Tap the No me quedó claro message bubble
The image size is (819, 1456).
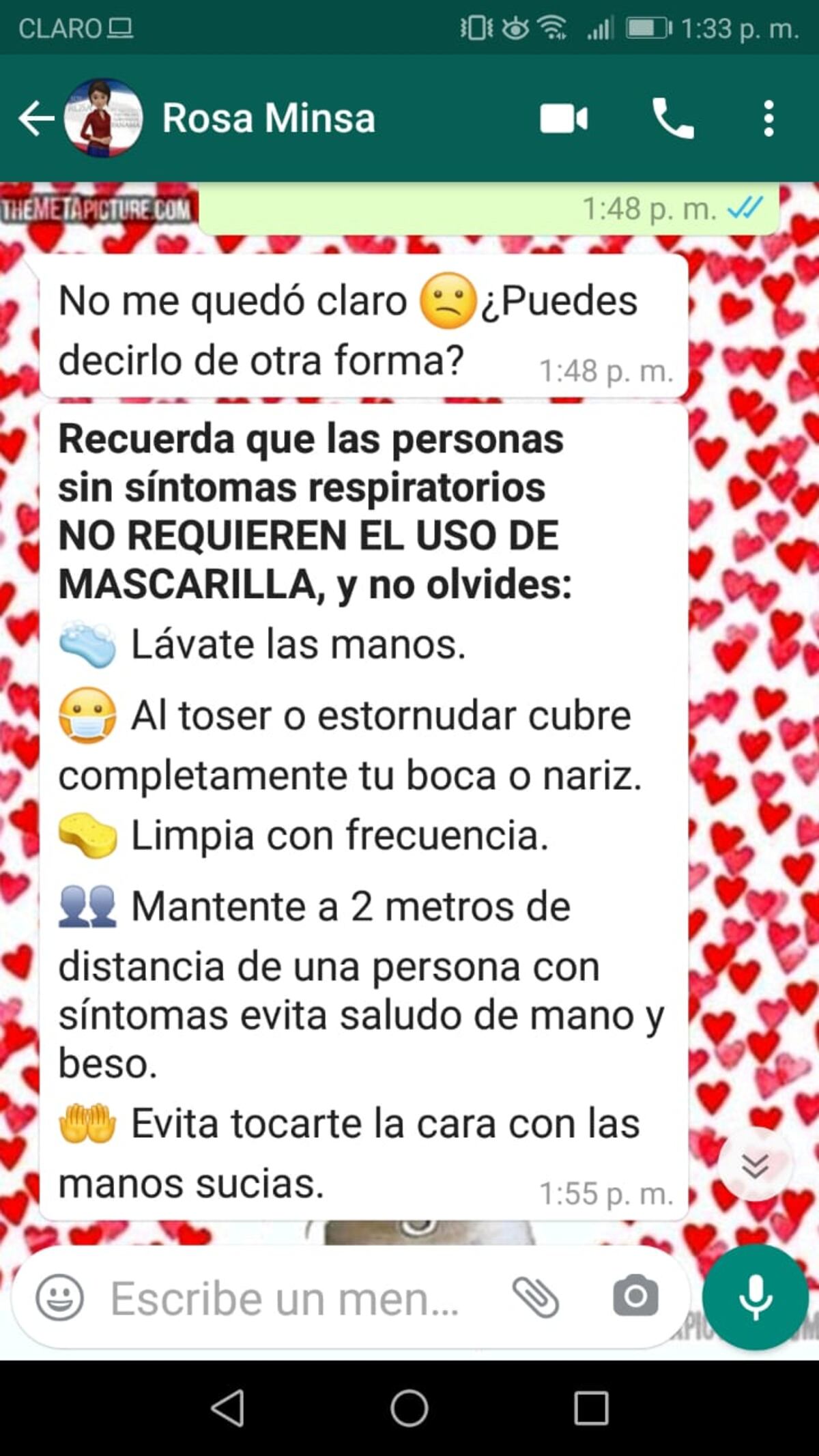click(362, 328)
